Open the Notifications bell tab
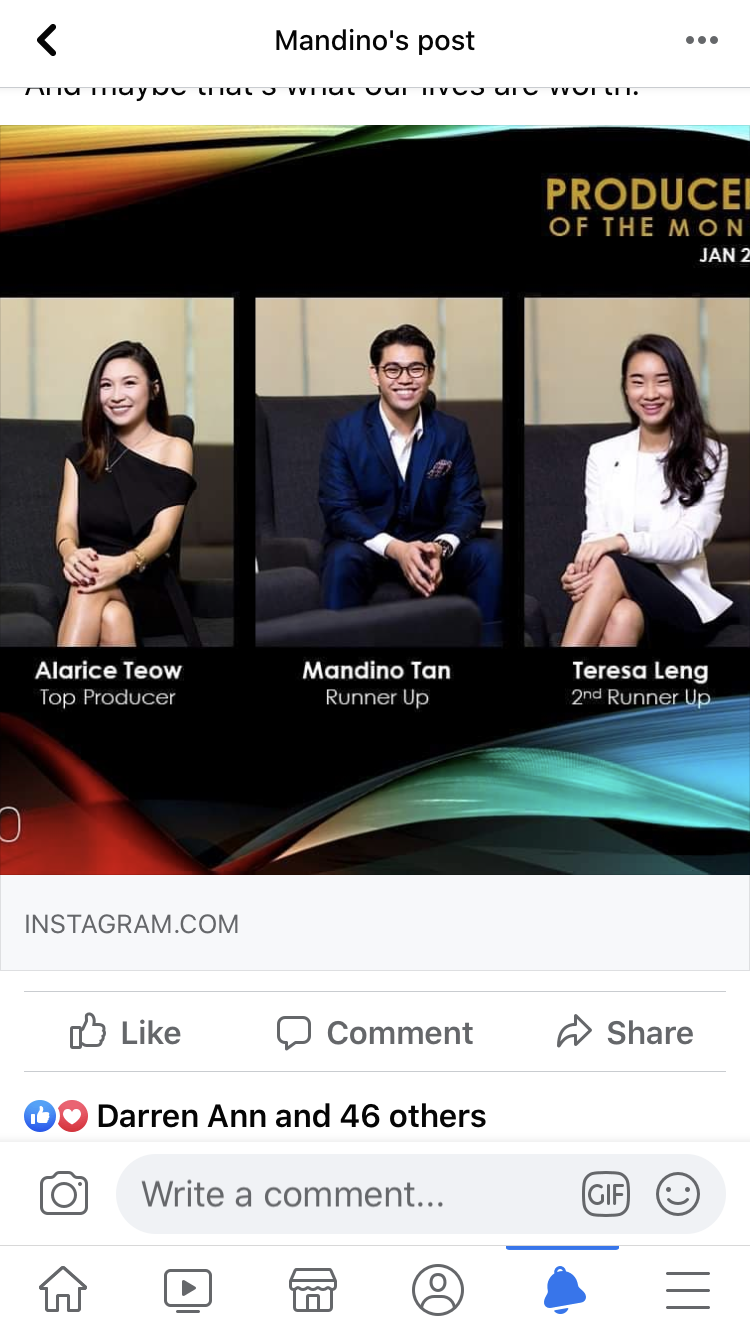750x1334 pixels. (x=563, y=1290)
